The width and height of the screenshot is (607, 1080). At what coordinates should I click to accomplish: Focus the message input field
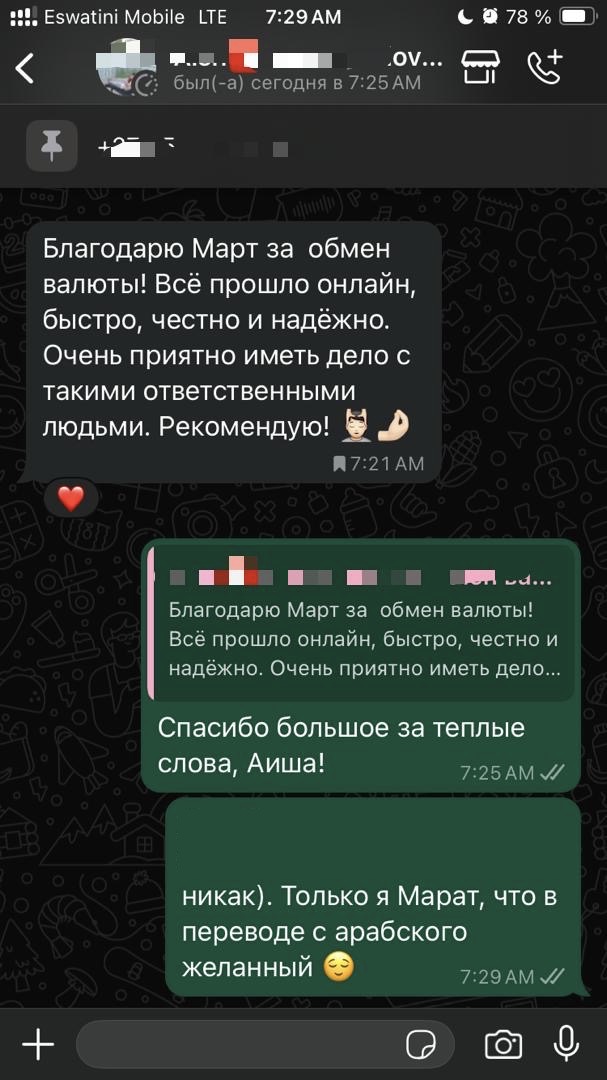tap(240, 1045)
